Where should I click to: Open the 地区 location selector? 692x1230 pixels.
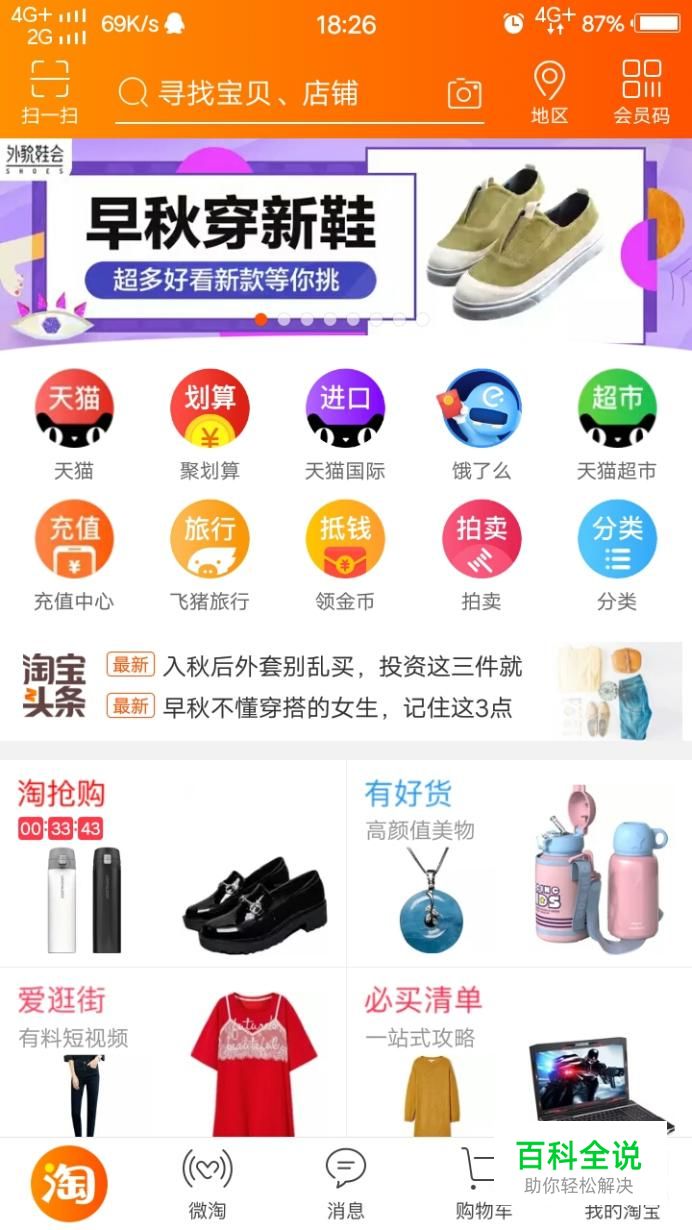pyautogui.click(x=549, y=92)
